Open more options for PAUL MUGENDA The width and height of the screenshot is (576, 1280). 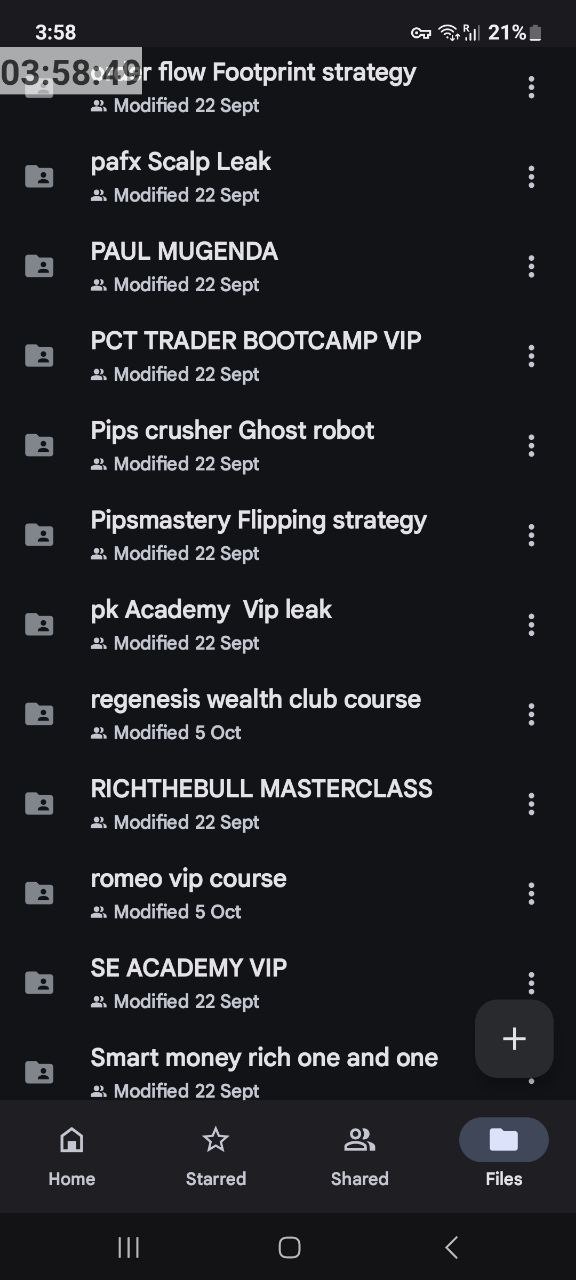pos(531,267)
